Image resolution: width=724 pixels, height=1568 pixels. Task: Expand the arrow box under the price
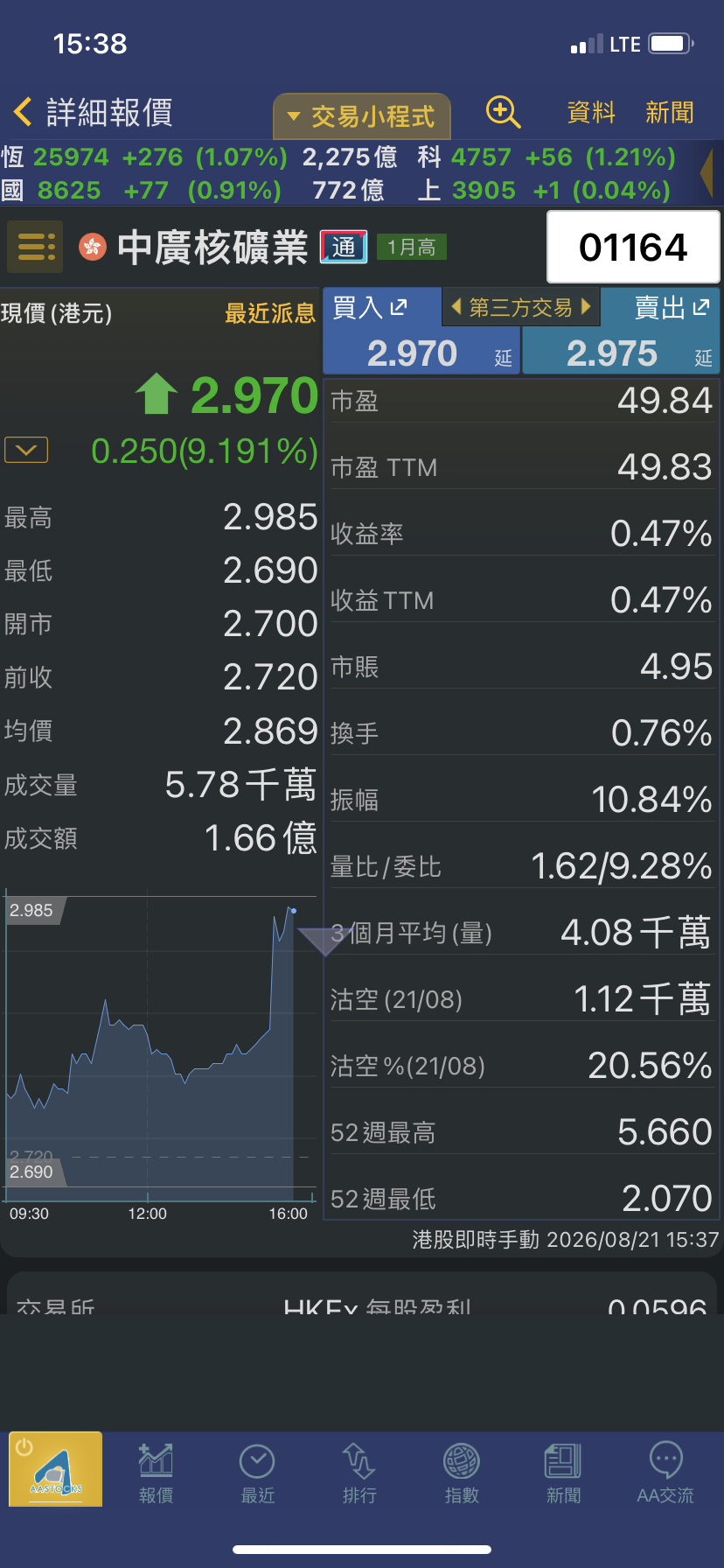26,450
